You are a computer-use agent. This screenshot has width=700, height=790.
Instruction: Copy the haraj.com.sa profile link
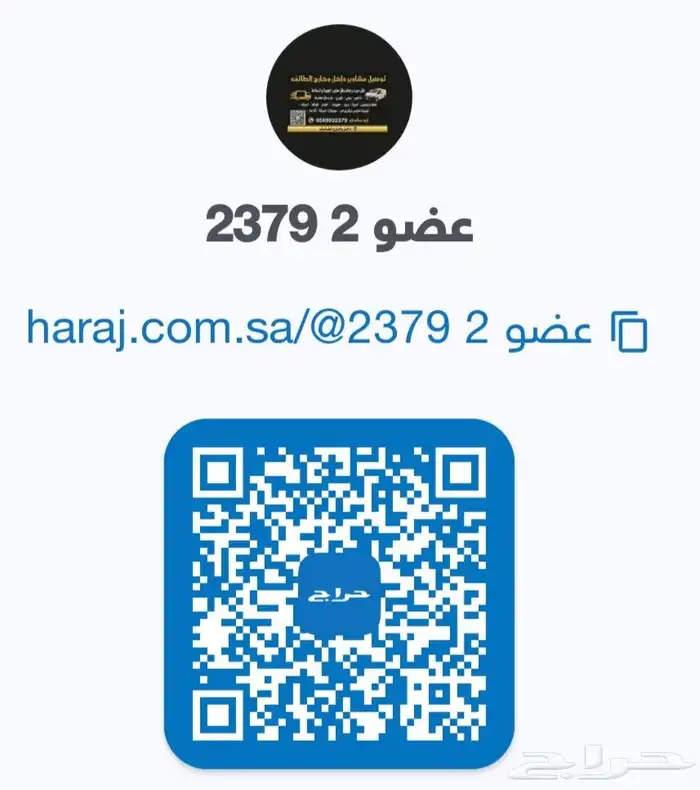point(629,333)
